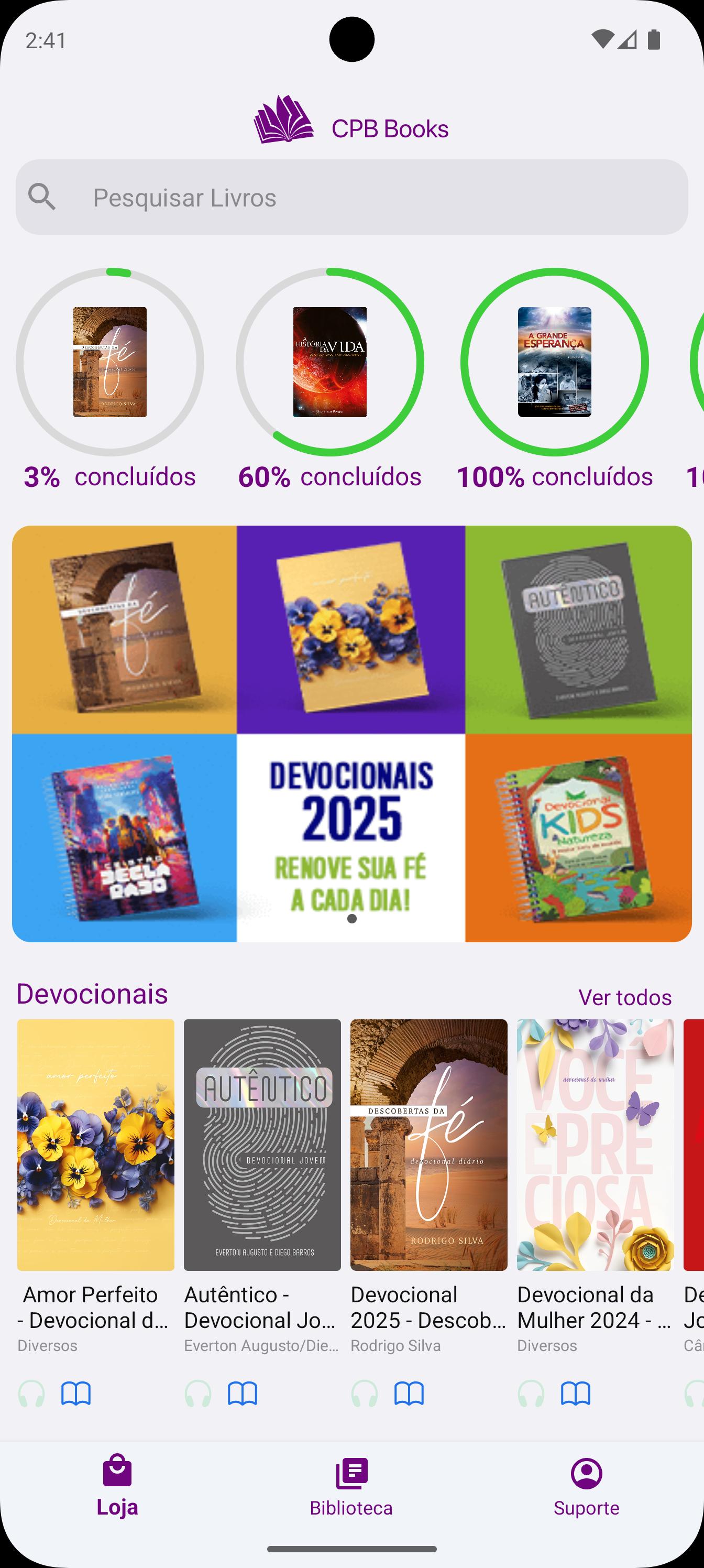Continue reading A História da Vida

click(x=330, y=362)
